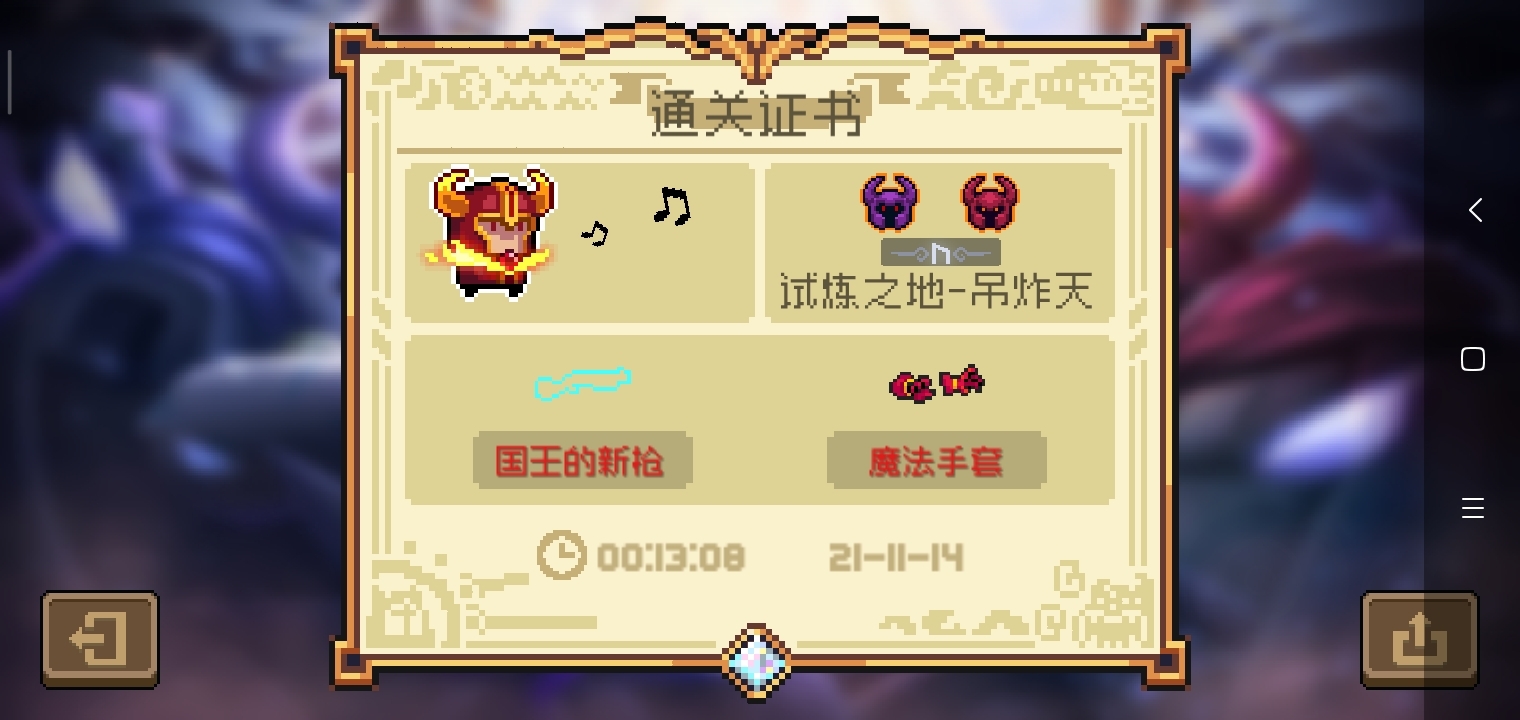The width and height of the screenshot is (1520, 720).
Task: Go back with system back arrow
Action: (x=1474, y=210)
